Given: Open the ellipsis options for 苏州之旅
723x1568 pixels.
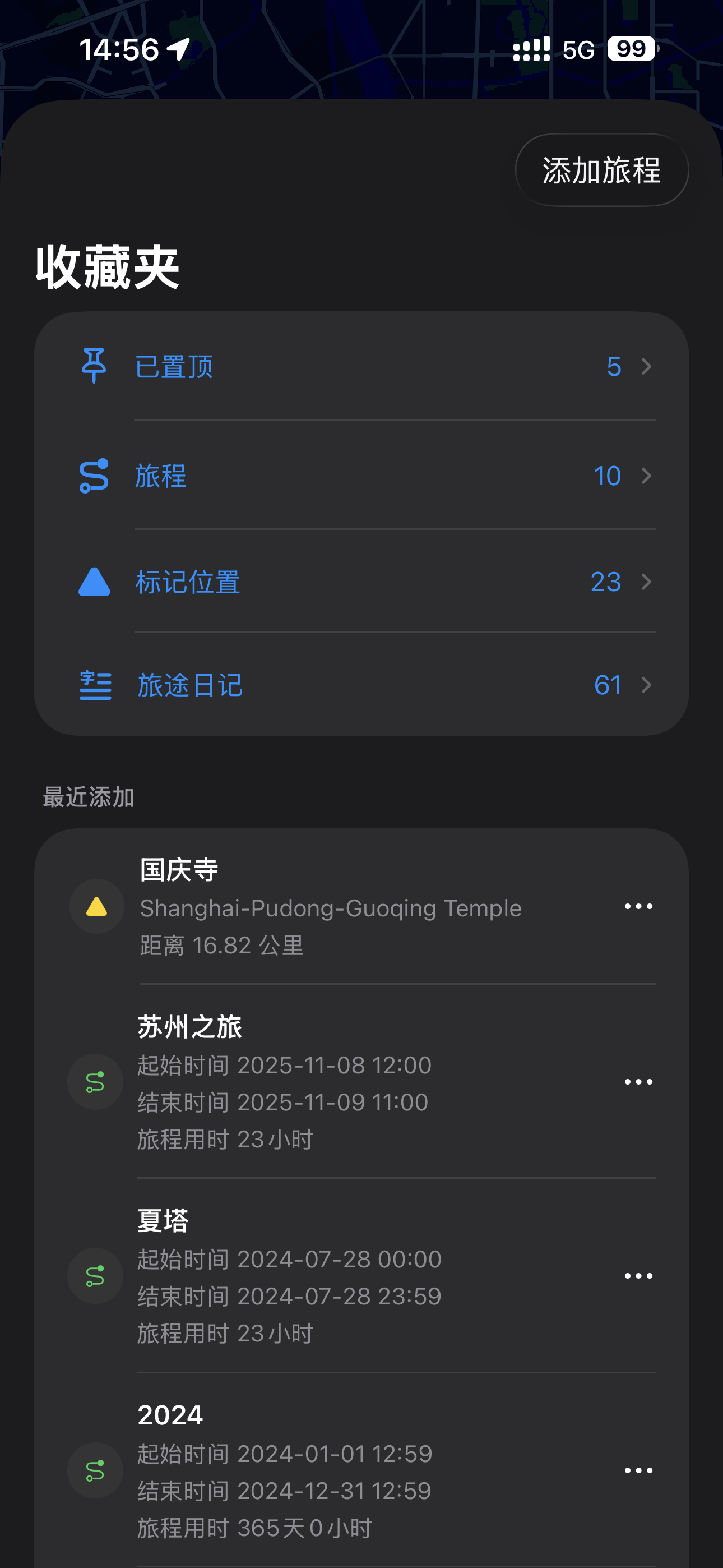Looking at the screenshot, I should [638, 1082].
